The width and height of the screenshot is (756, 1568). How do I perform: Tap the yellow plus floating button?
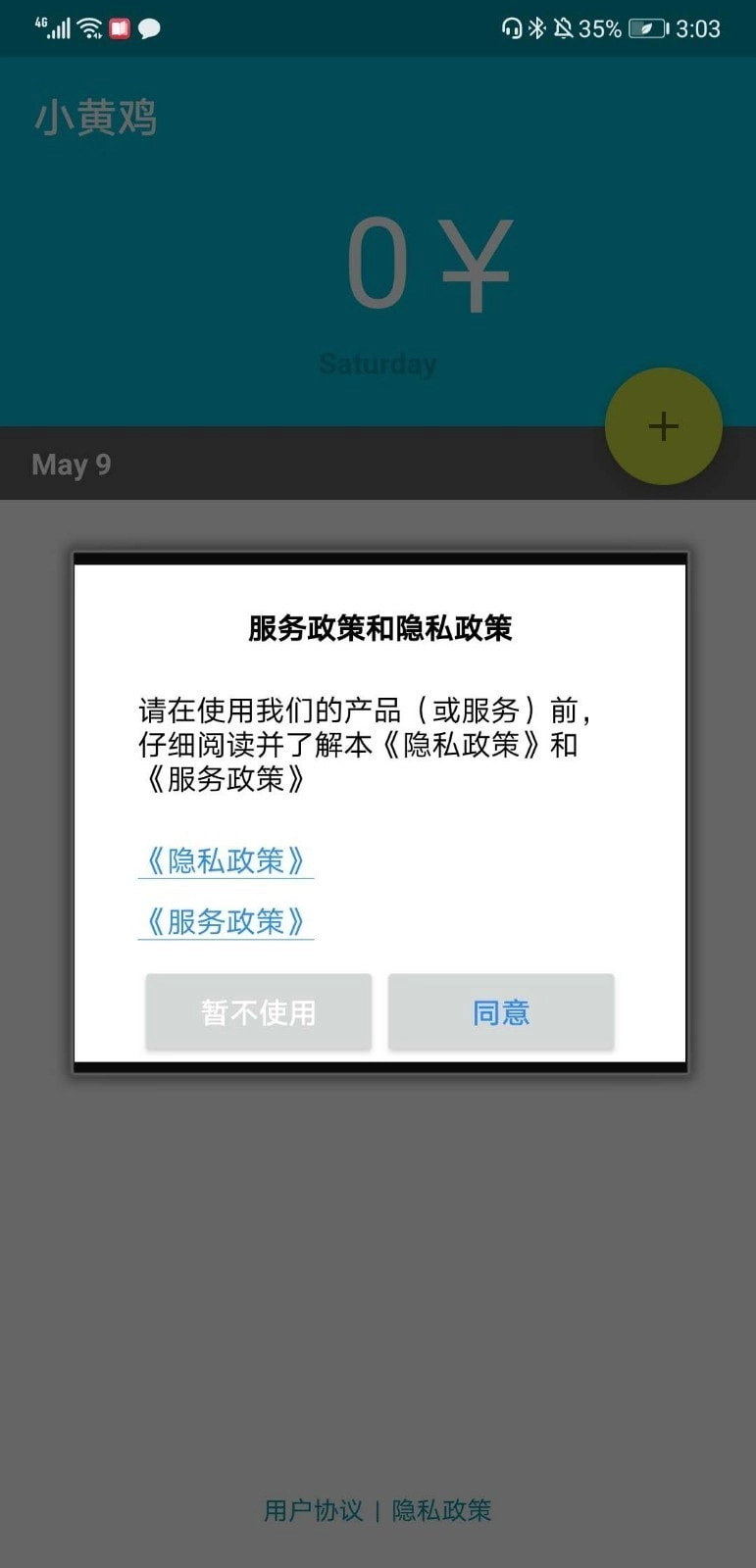(664, 426)
